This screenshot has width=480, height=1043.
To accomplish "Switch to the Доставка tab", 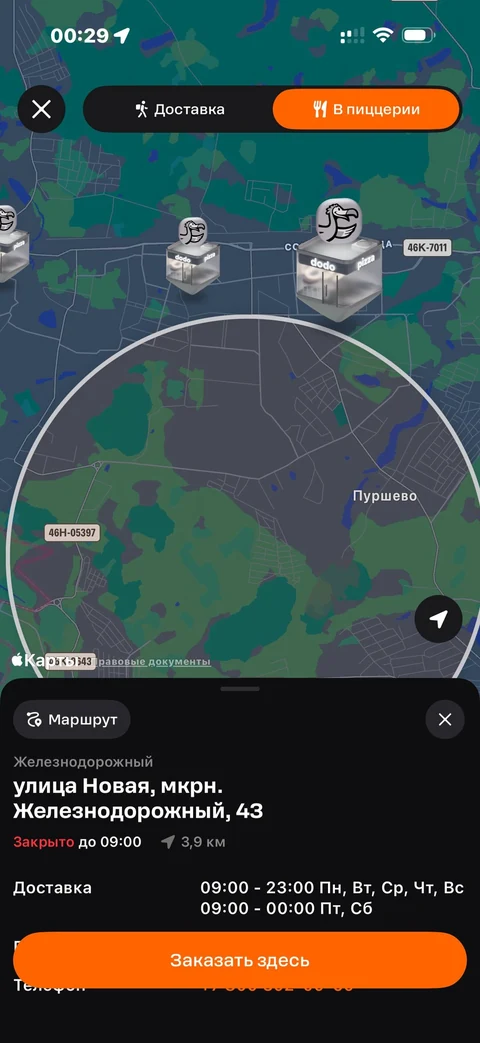I will (x=180, y=110).
